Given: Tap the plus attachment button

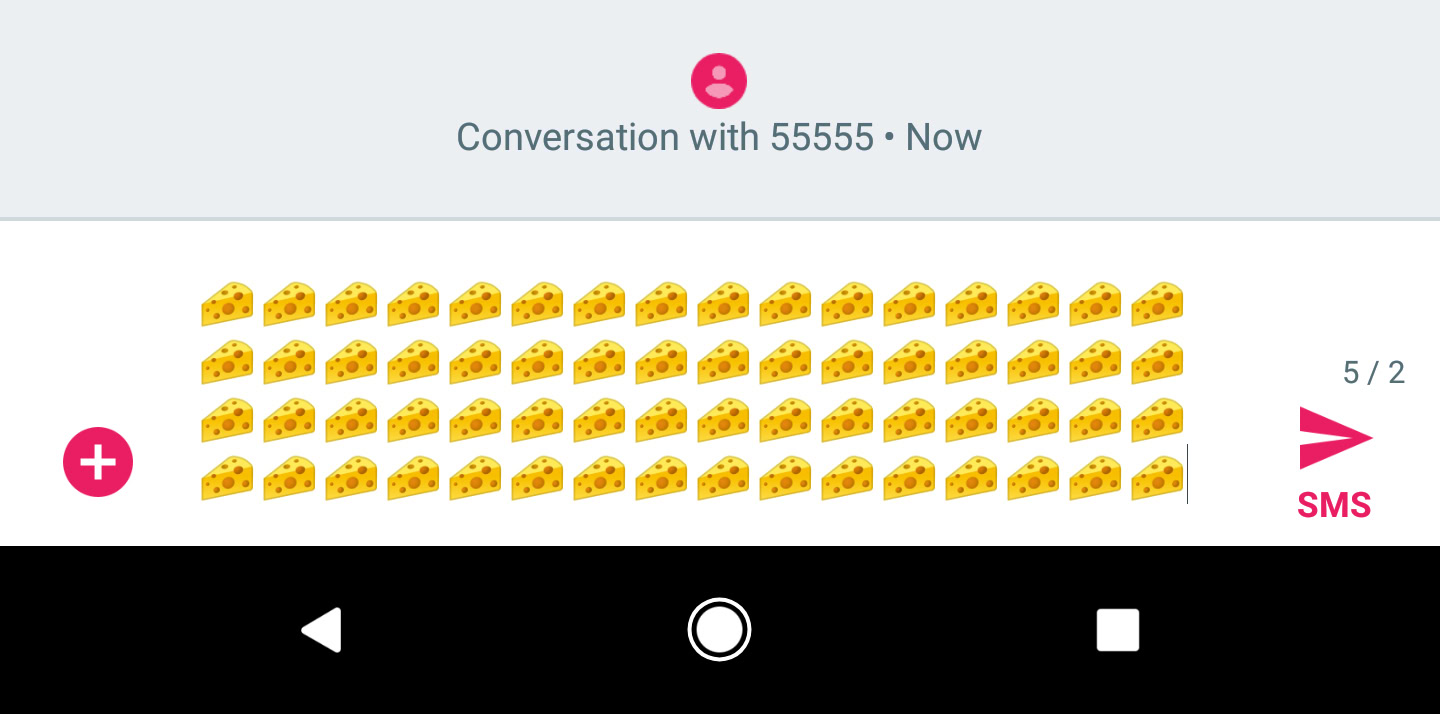Looking at the screenshot, I should coord(98,462).
